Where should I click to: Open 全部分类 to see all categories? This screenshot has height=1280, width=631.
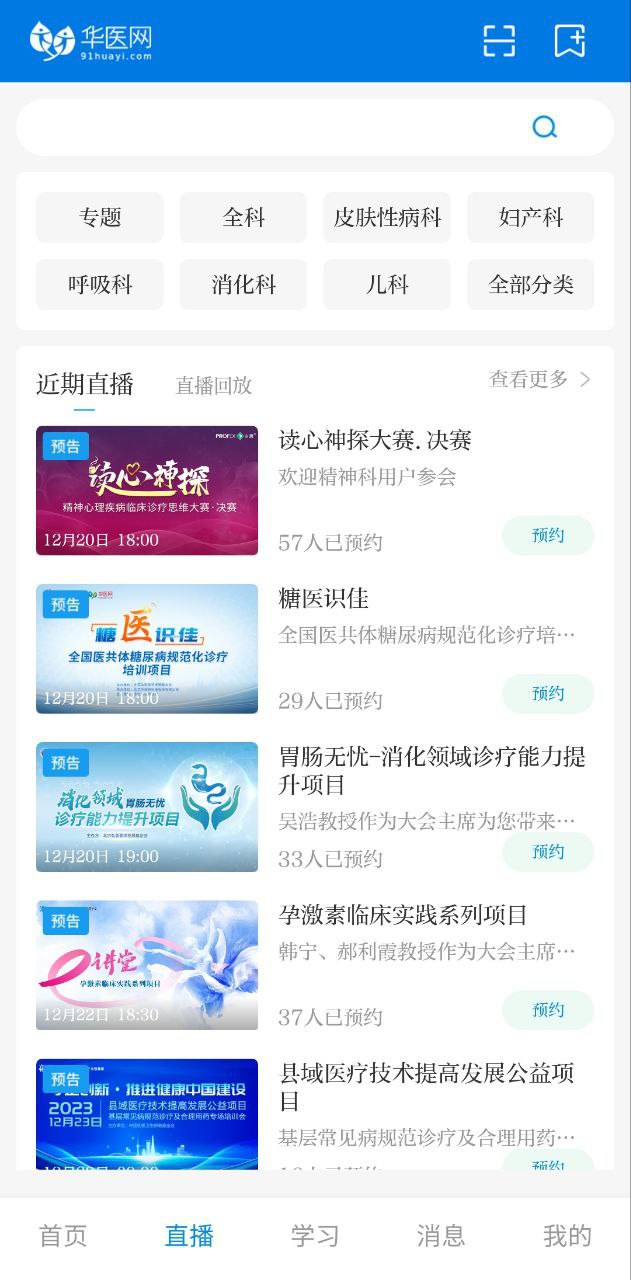(x=530, y=284)
